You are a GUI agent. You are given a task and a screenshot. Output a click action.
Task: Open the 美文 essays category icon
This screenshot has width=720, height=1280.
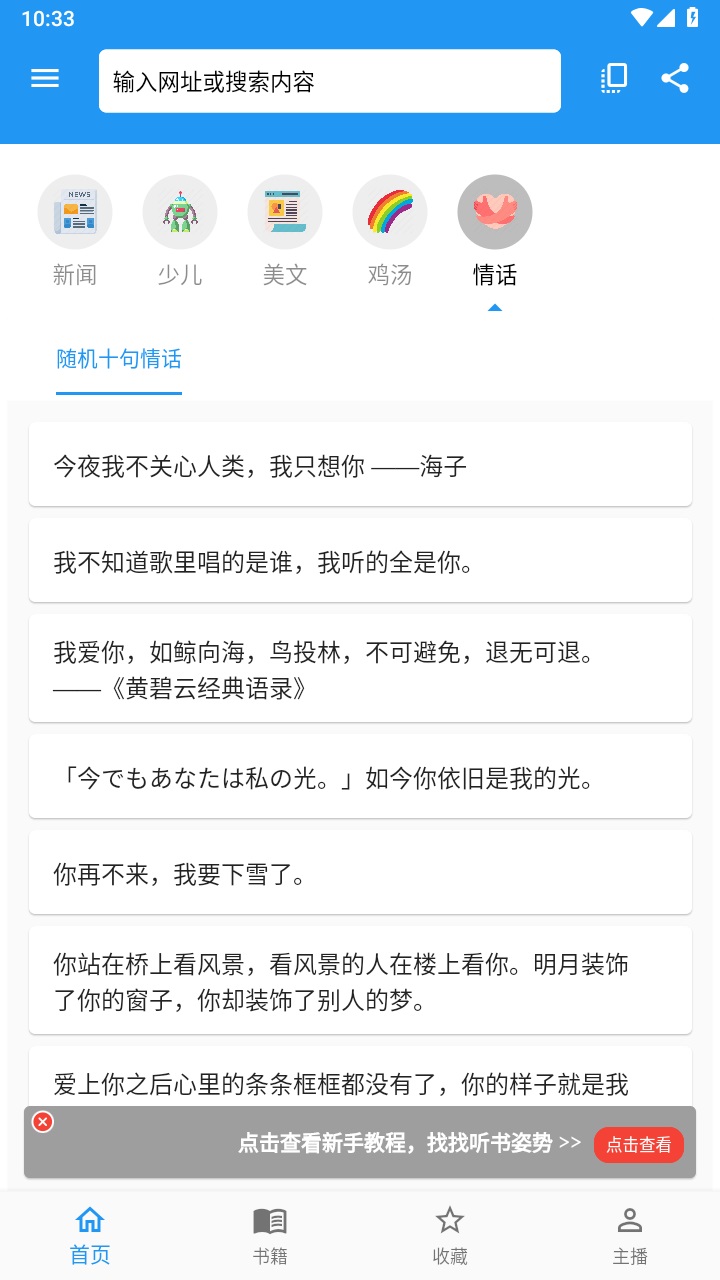point(285,211)
